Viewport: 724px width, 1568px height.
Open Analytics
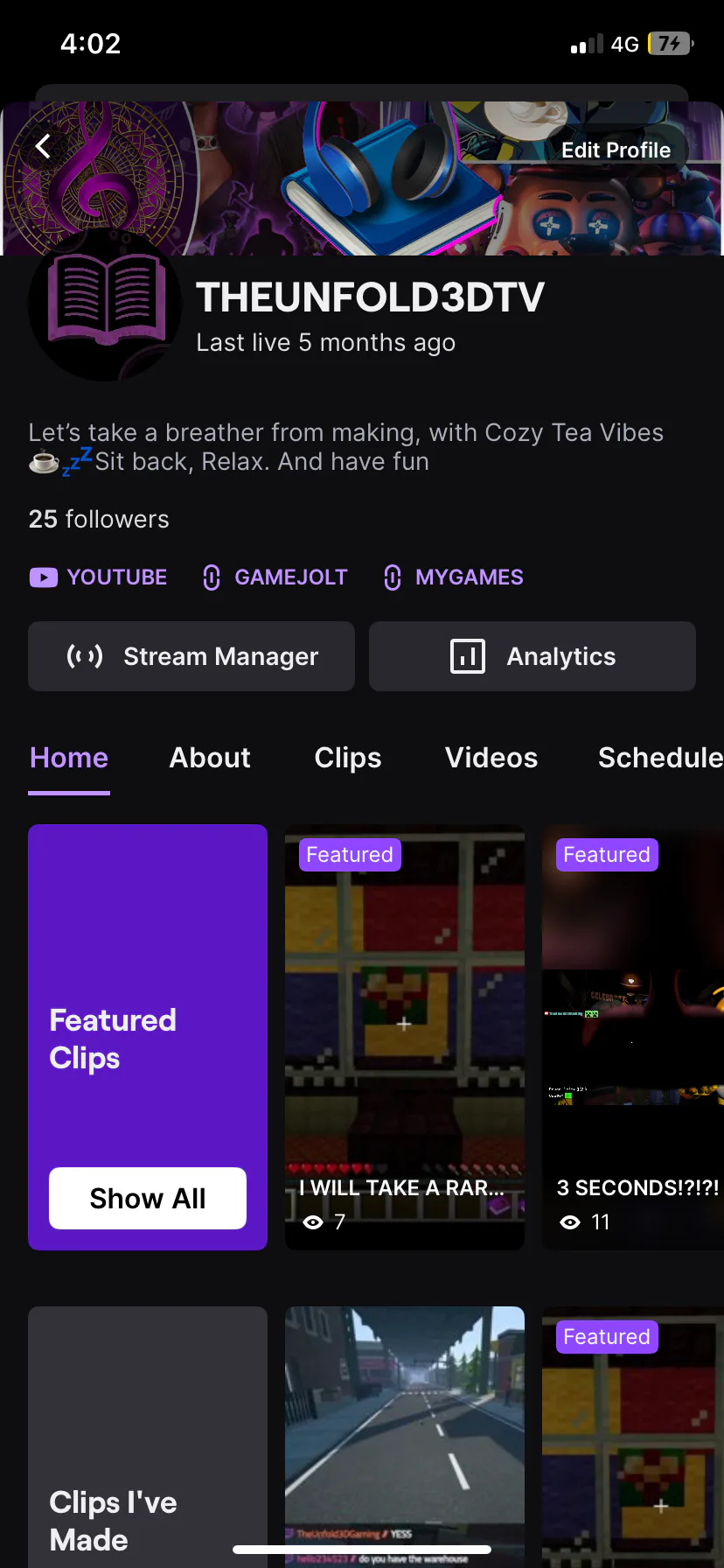click(x=532, y=656)
